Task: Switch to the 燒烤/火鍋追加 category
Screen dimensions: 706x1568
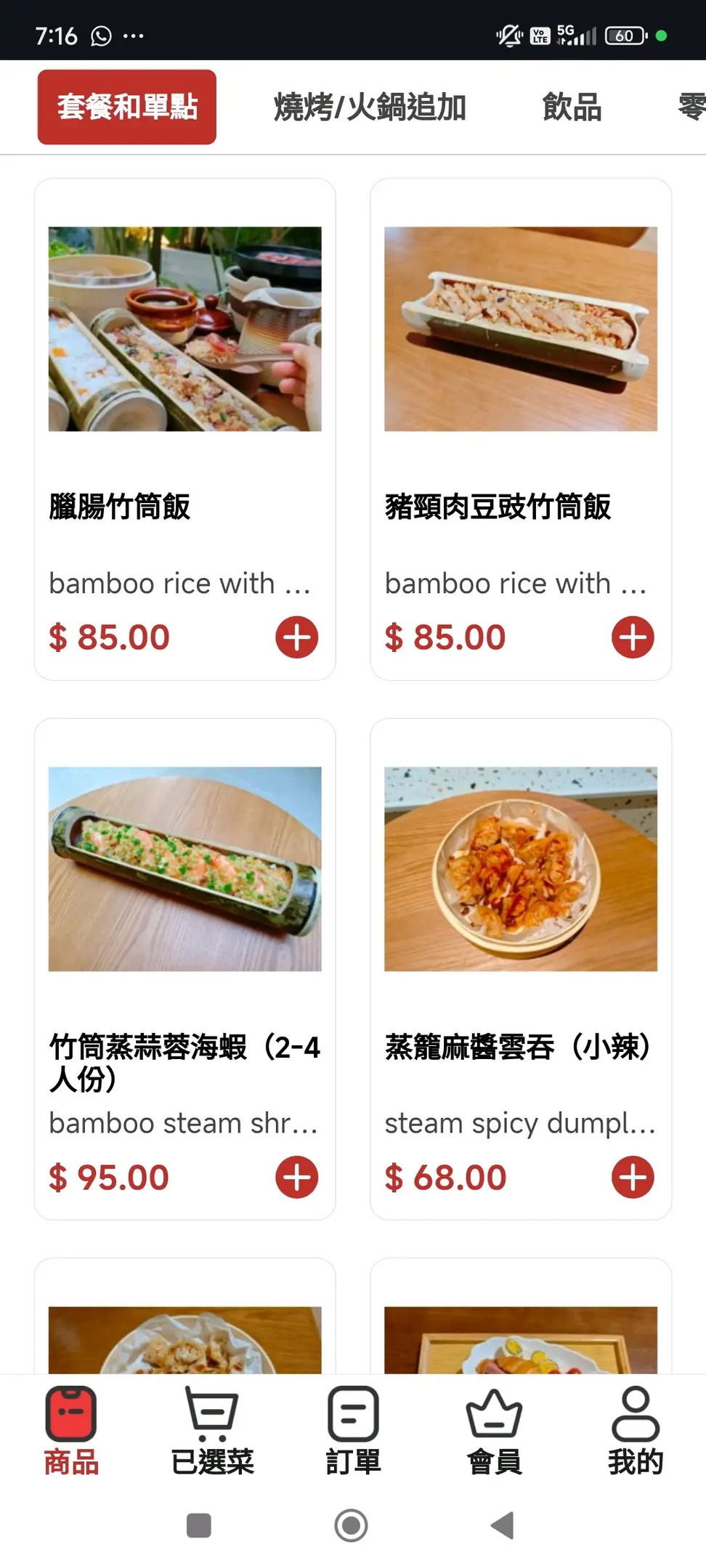Action: [370, 107]
